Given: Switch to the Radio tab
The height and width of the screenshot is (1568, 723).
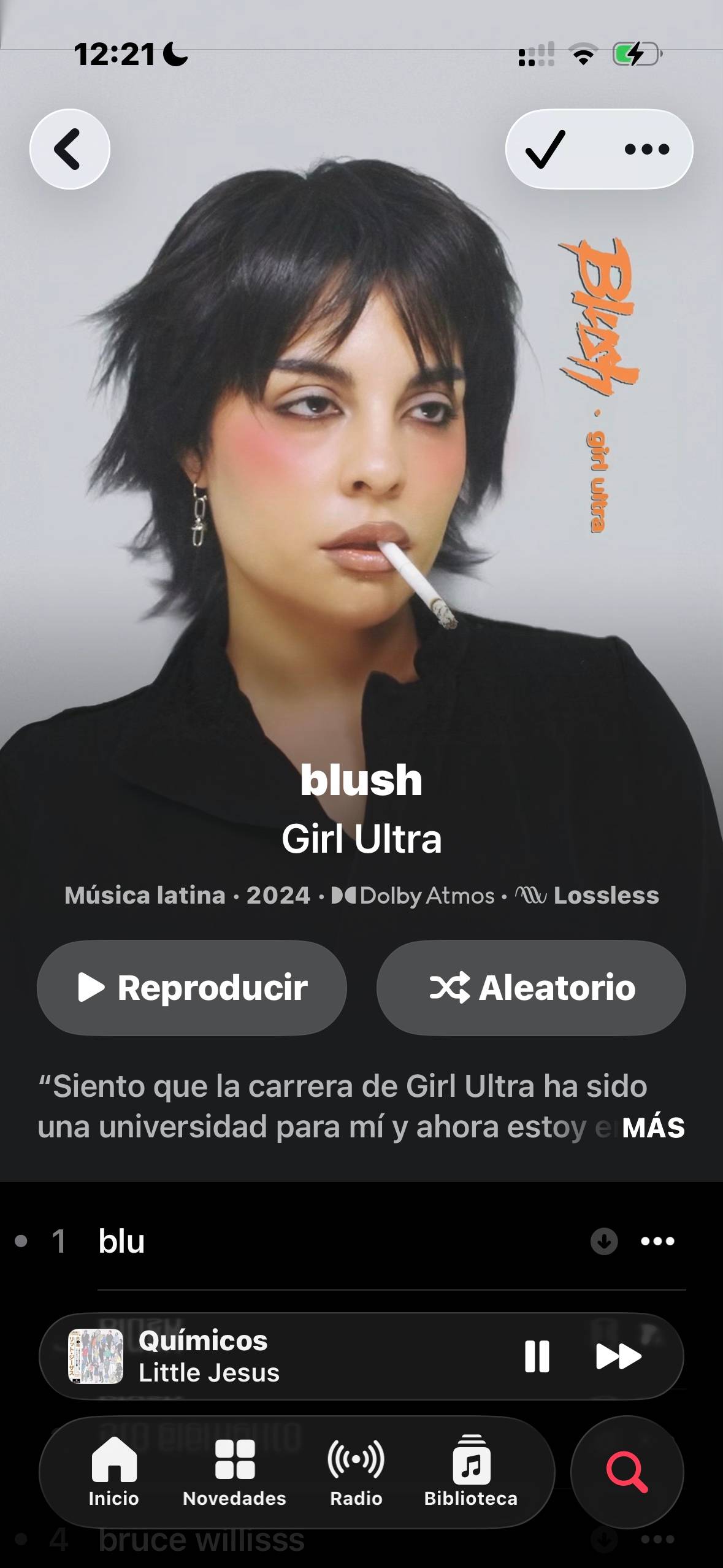Looking at the screenshot, I should (x=356, y=1472).
